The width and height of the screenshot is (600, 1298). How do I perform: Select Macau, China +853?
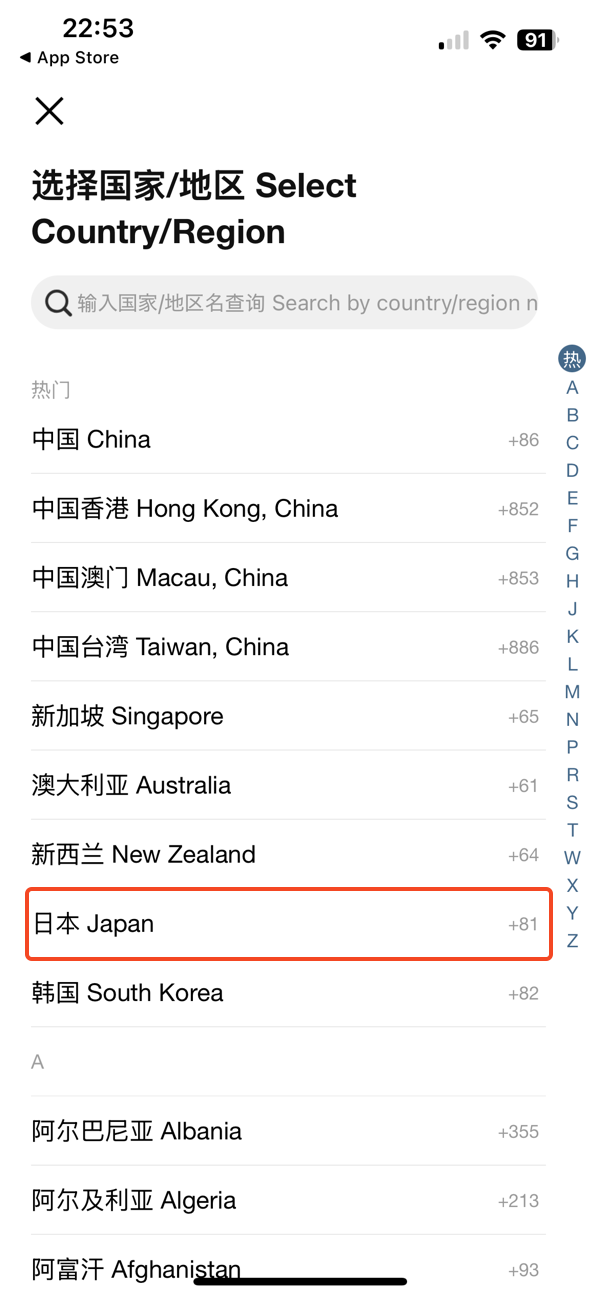pyautogui.click(x=288, y=578)
